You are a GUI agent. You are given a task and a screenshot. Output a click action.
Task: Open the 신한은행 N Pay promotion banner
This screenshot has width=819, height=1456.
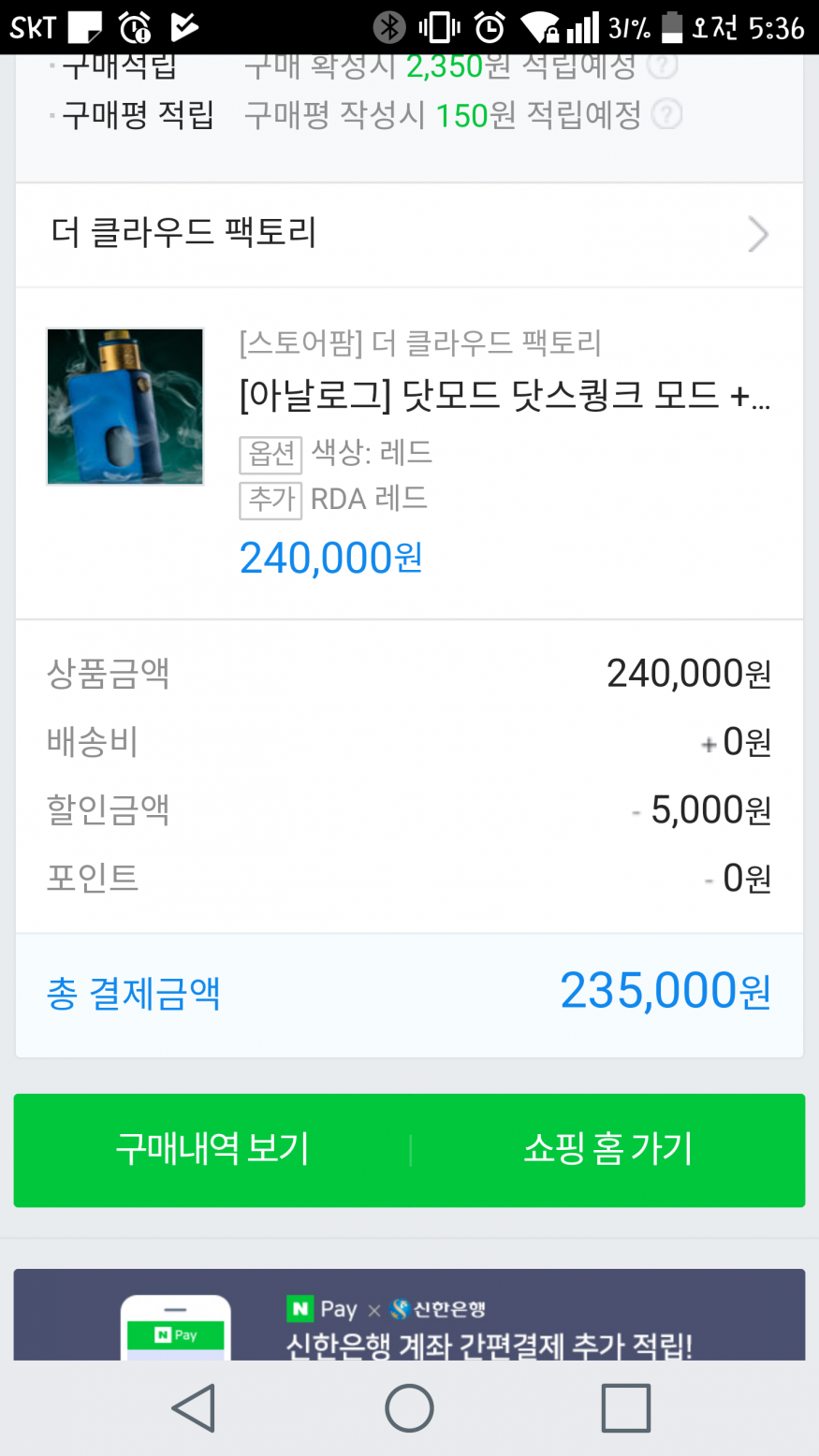click(x=409, y=1315)
